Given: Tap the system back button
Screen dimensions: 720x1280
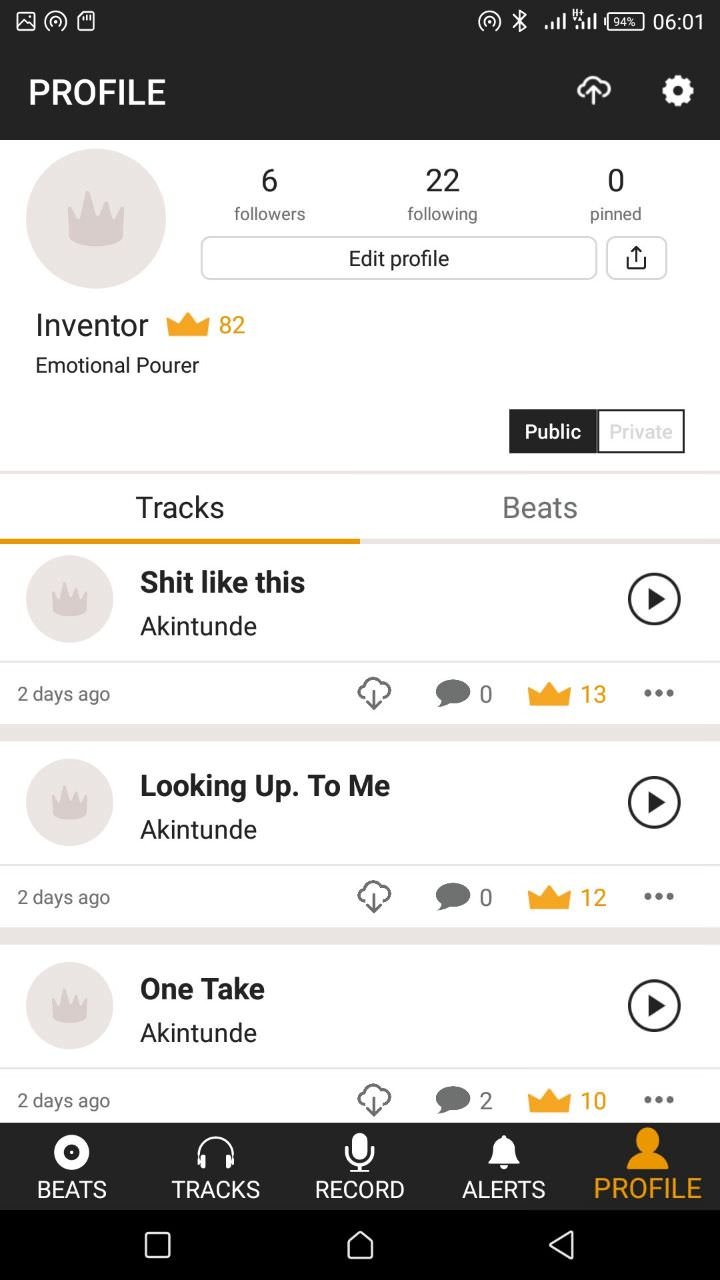Looking at the screenshot, I should [562, 1245].
